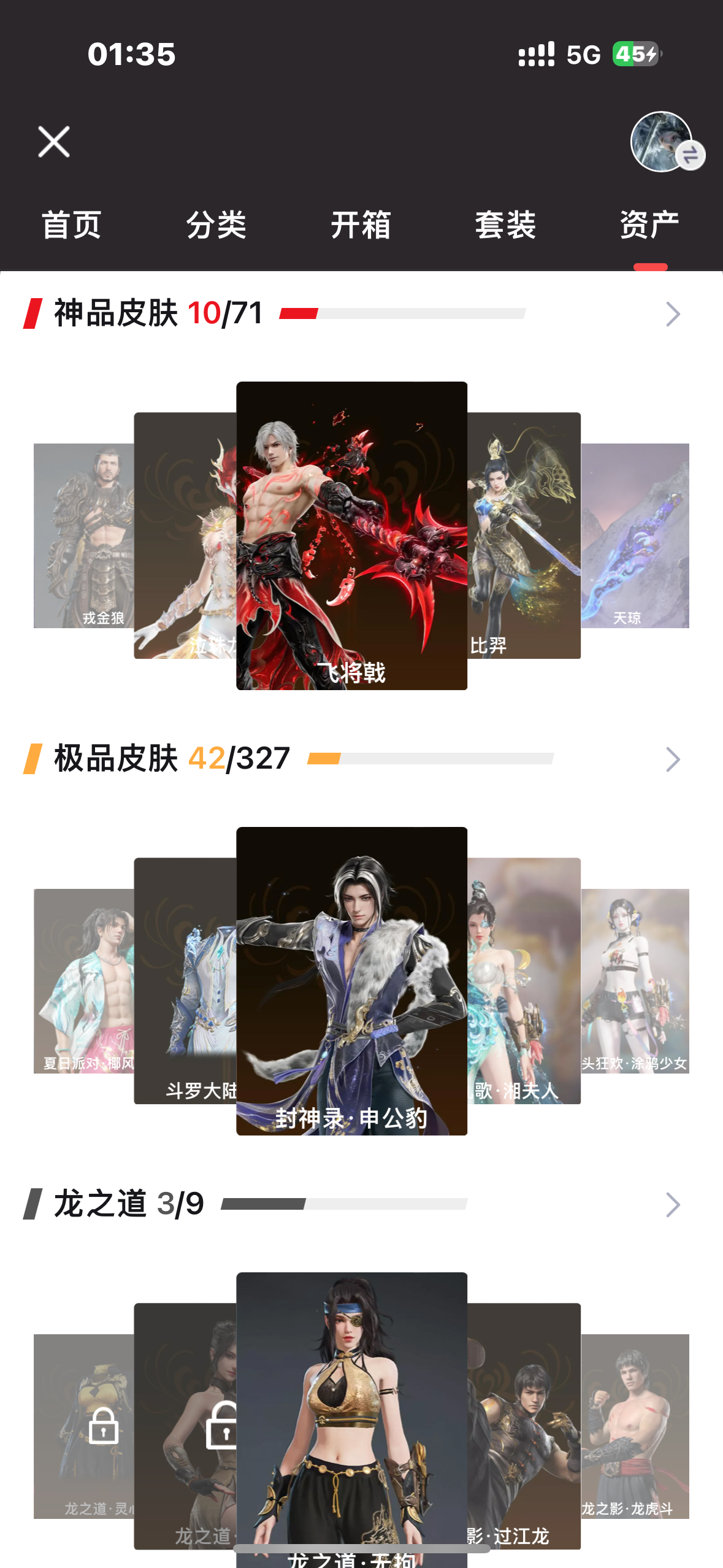Select the 天琼 skin card
The width and height of the screenshot is (723, 1568).
635,536
